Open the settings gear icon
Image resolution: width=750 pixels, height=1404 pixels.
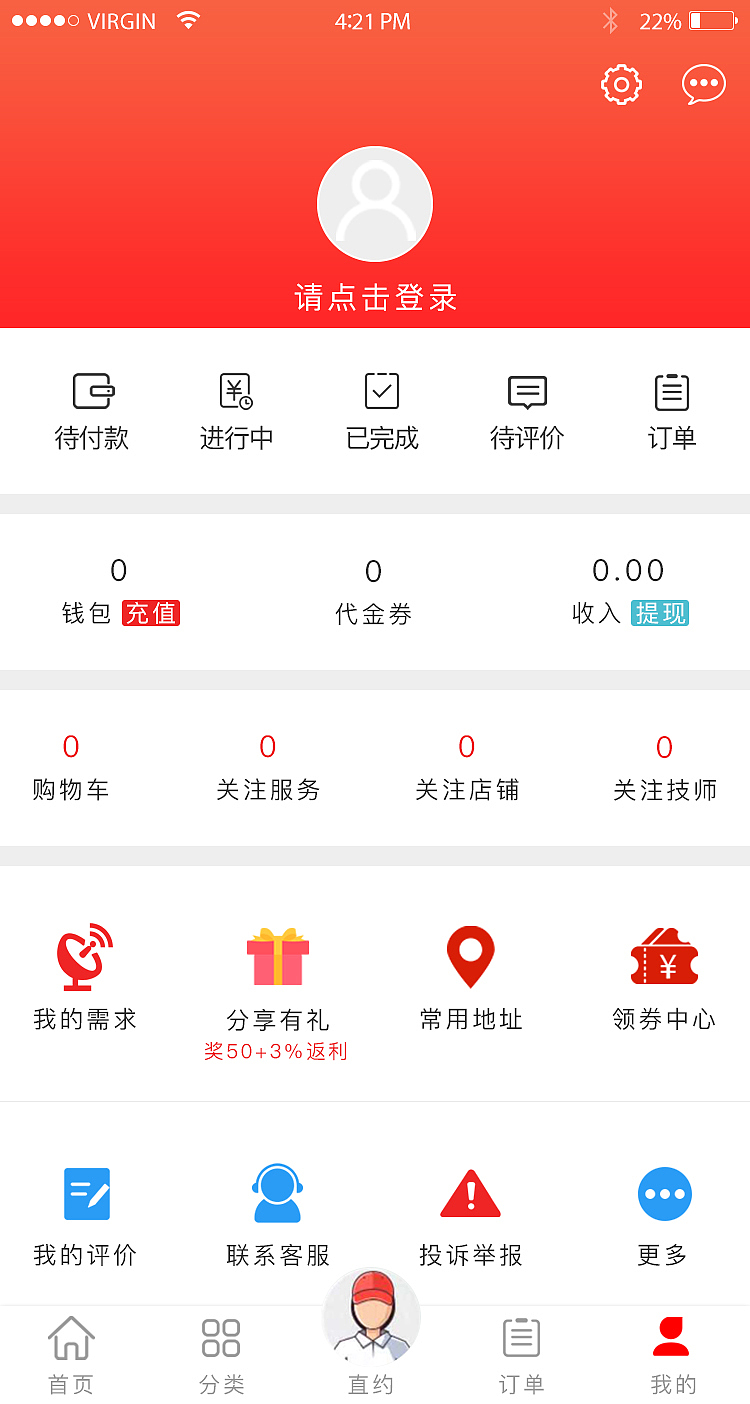[621, 84]
